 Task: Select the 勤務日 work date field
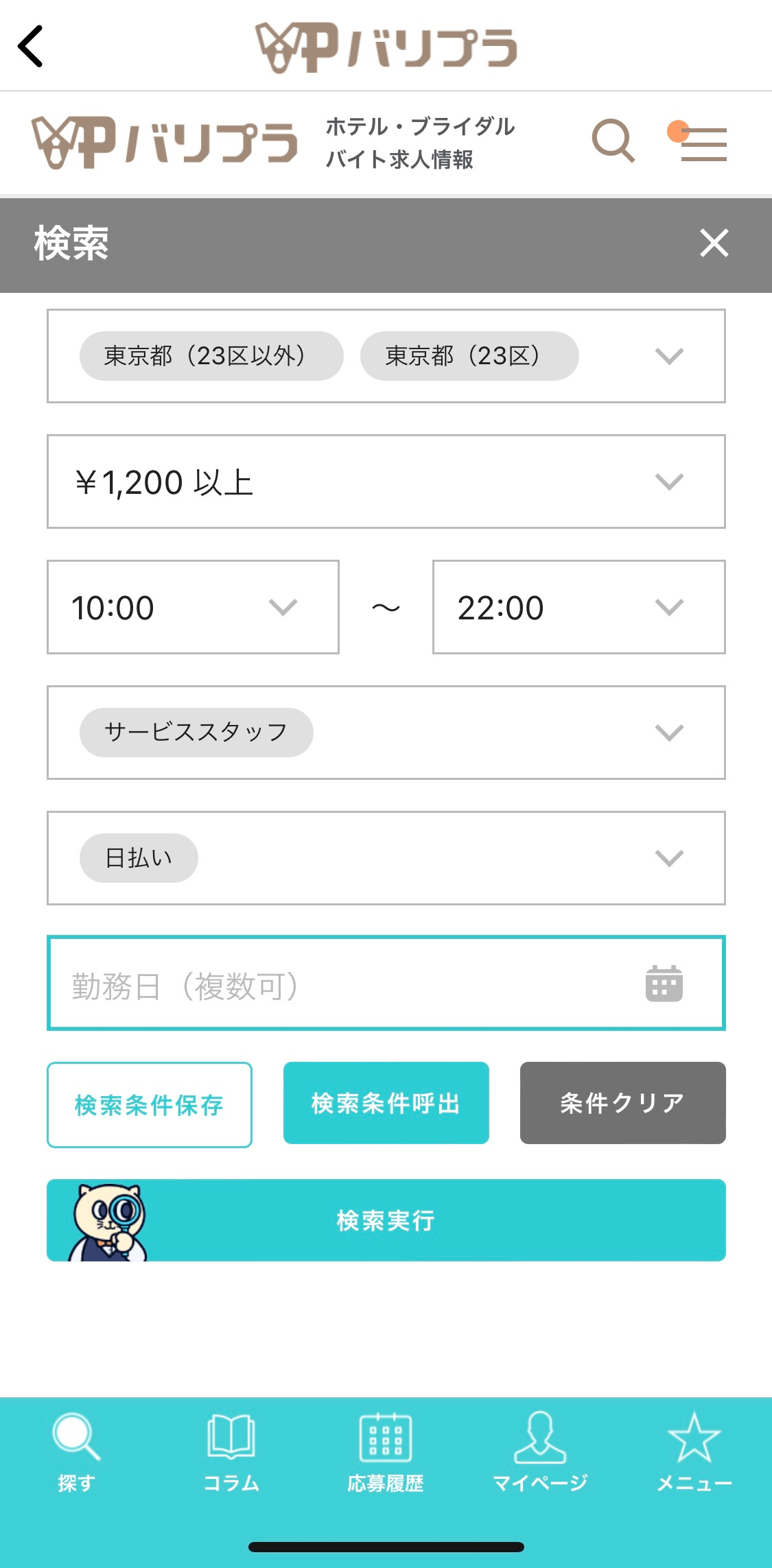point(386,984)
